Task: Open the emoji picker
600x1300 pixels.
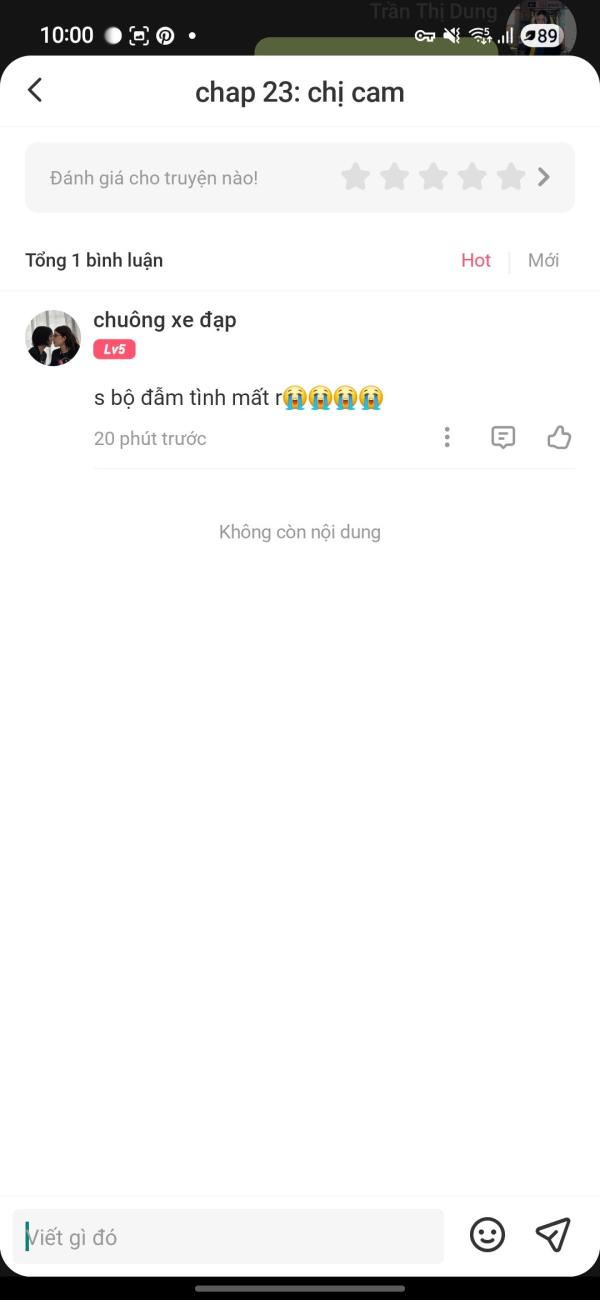Action: click(x=487, y=1235)
